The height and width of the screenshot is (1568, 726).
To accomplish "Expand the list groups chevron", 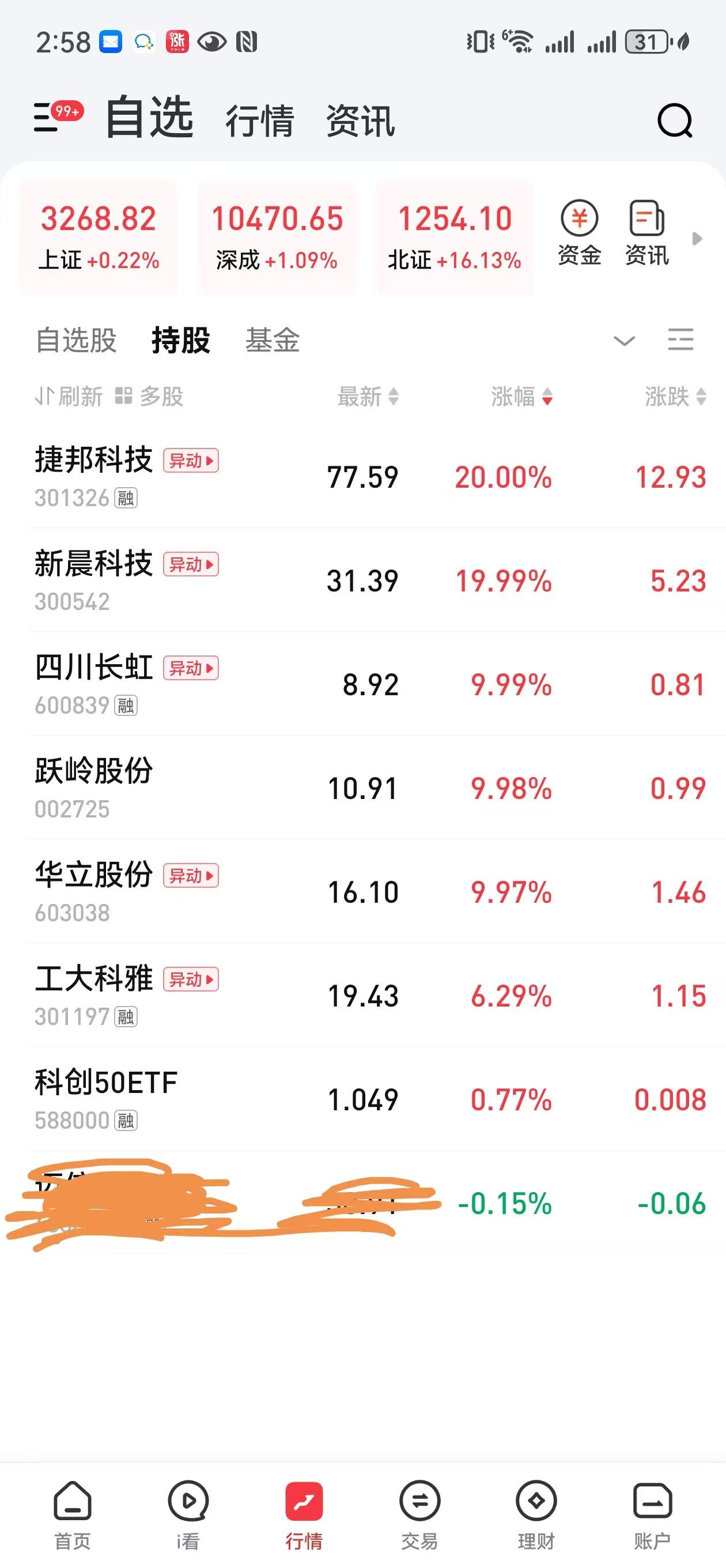I will click(624, 340).
